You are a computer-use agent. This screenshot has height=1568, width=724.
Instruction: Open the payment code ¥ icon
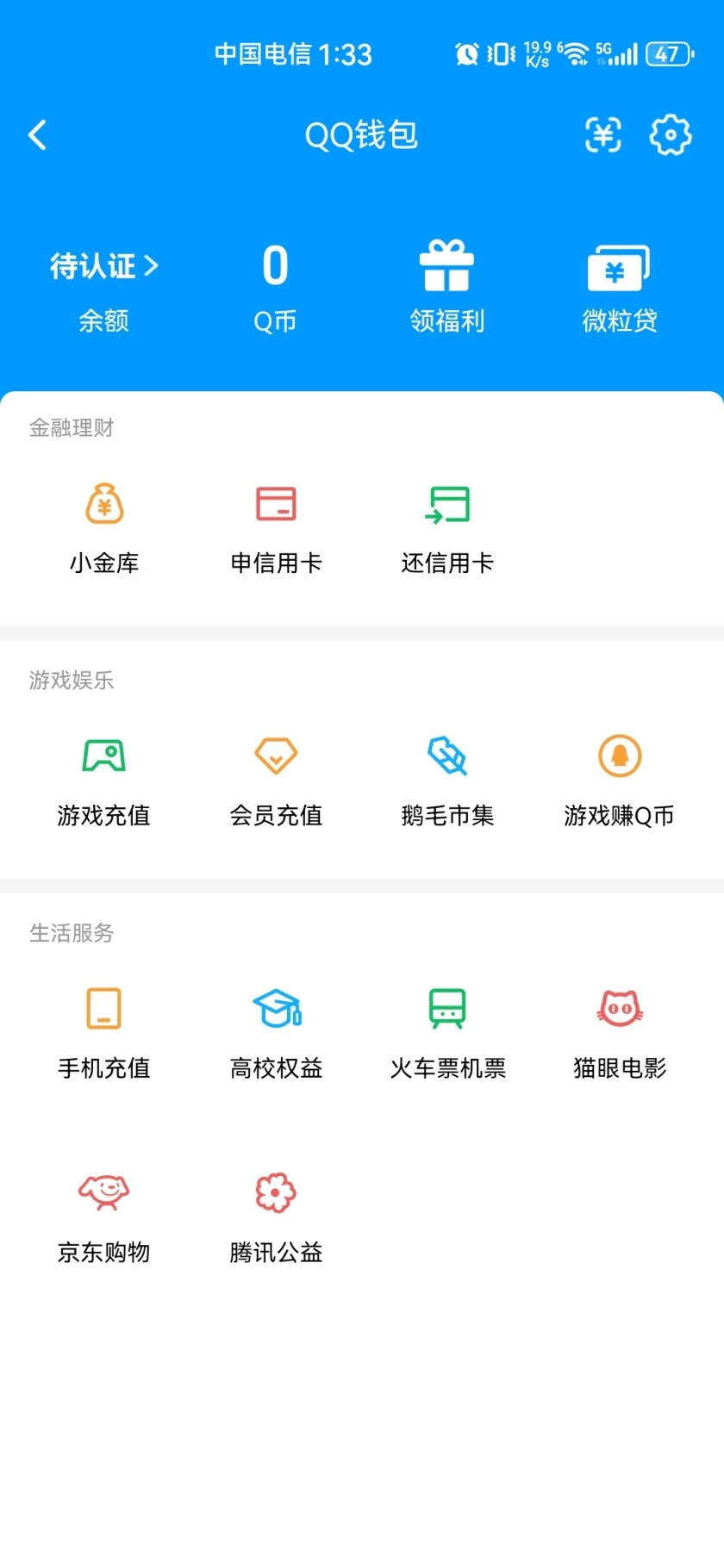click(603, 135)
